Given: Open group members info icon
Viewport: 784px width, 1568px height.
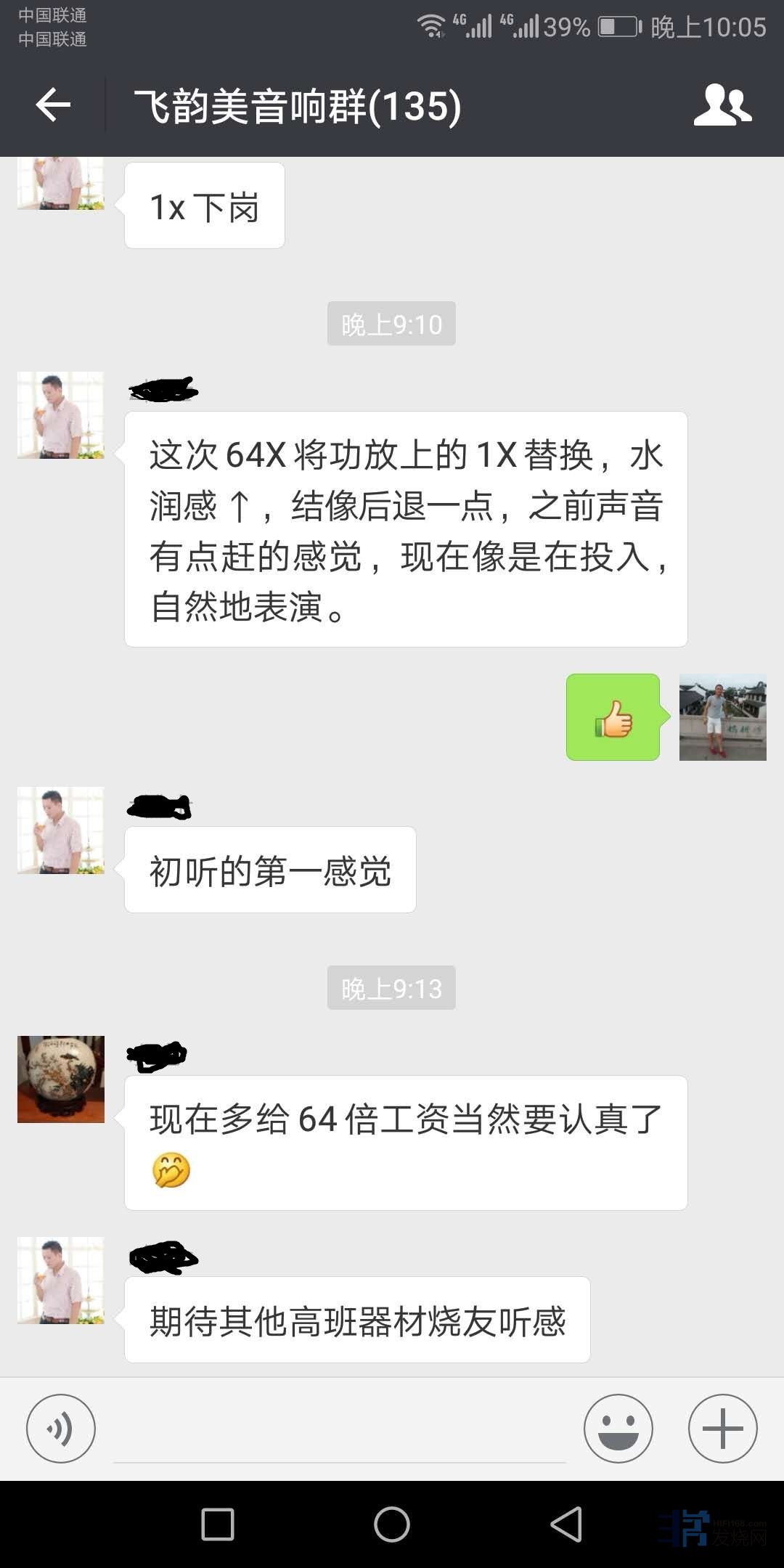Looking at the screenshot, I should (x=722, y=105).
